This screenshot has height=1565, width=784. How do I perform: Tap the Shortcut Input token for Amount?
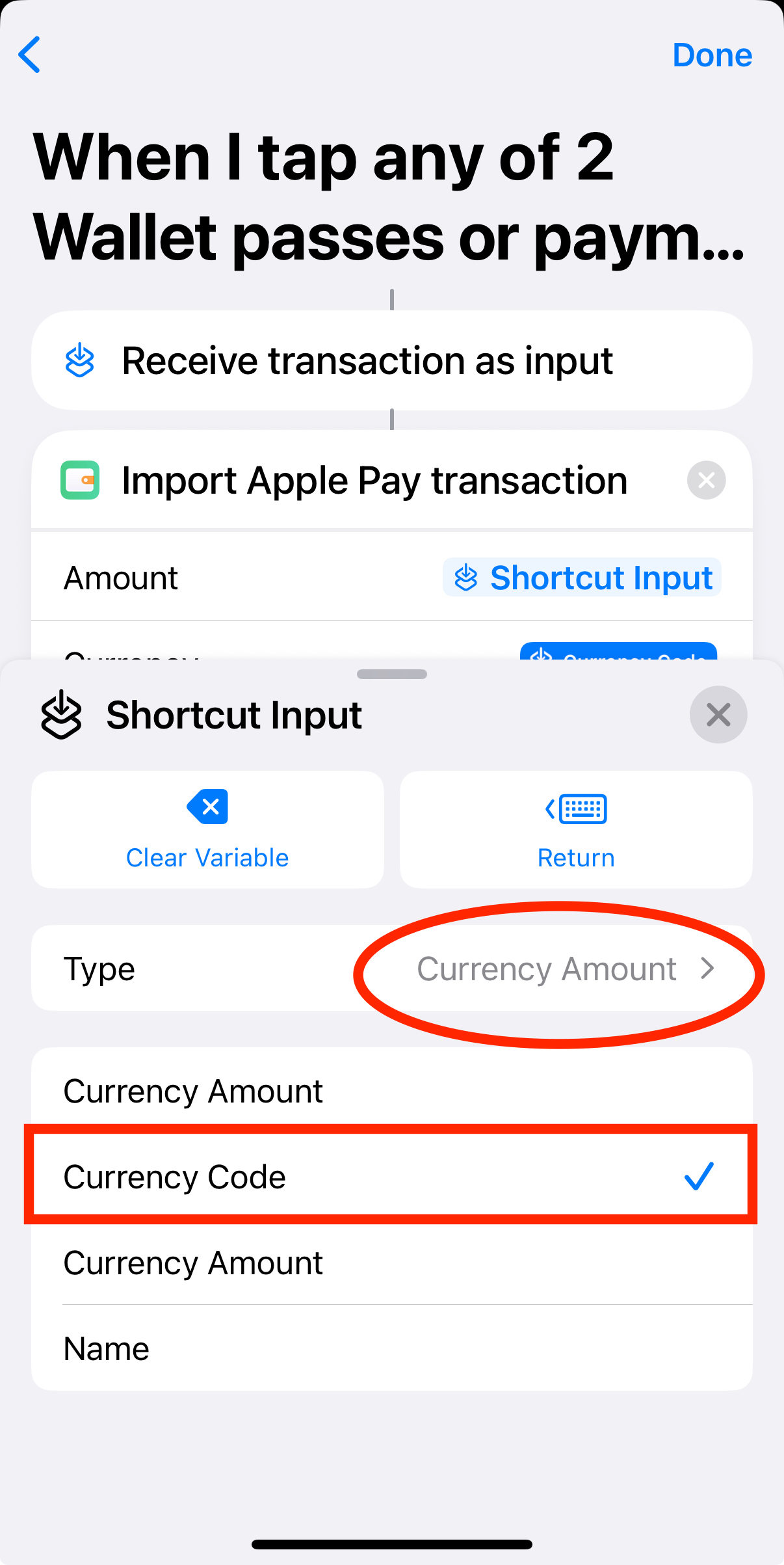(582, 578)
